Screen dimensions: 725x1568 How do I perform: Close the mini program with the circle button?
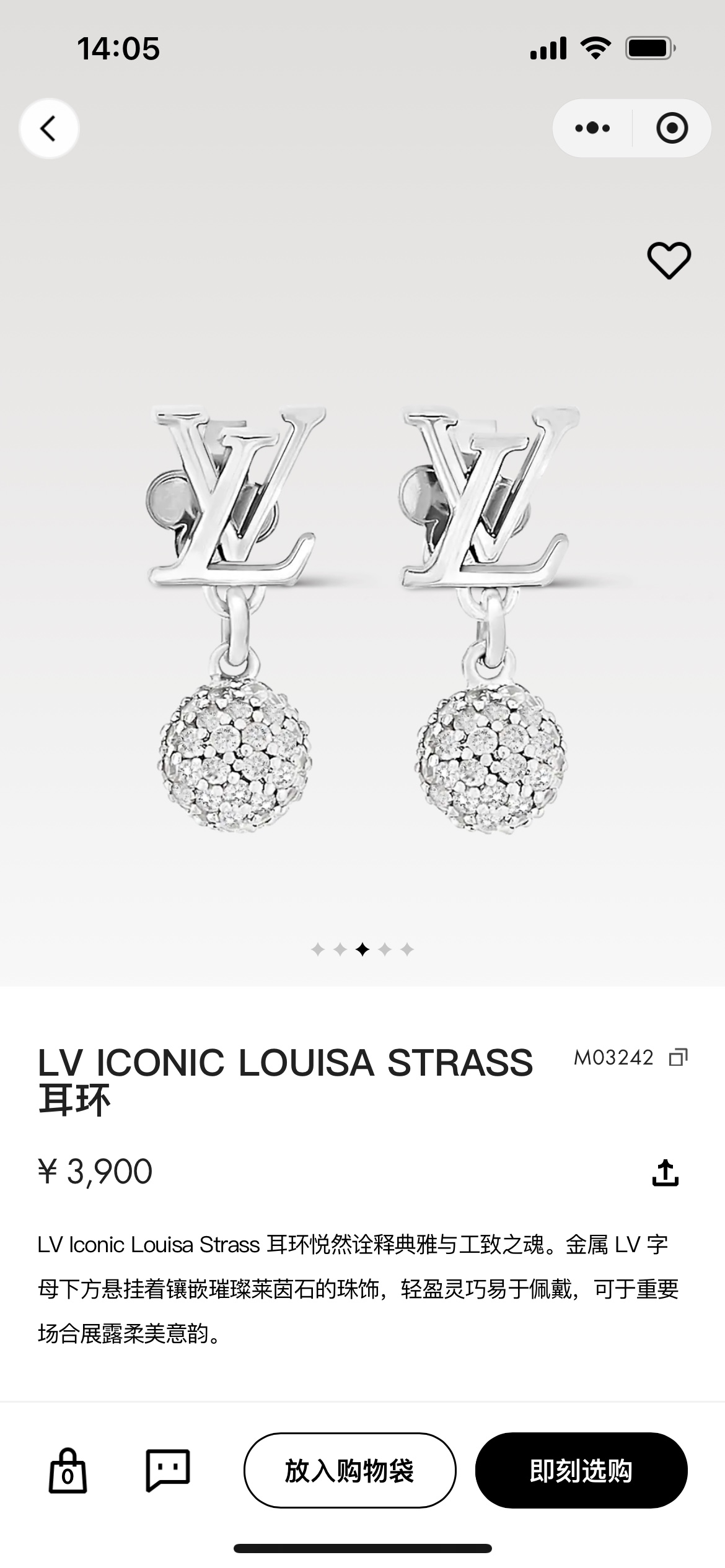pyautogui.click(x=672, y=129)
